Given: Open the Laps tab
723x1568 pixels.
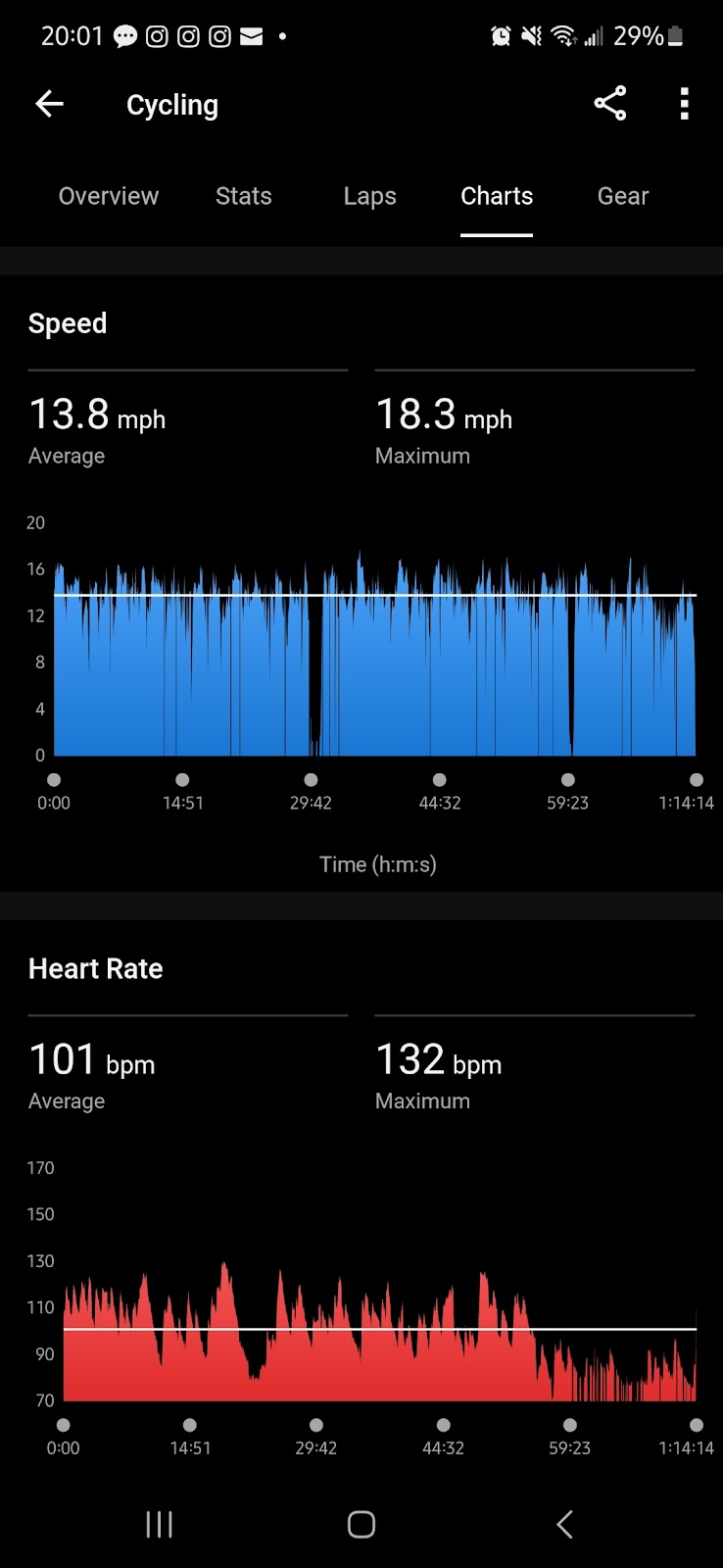Looking at the screenshot, I should (x=370, y=196).
